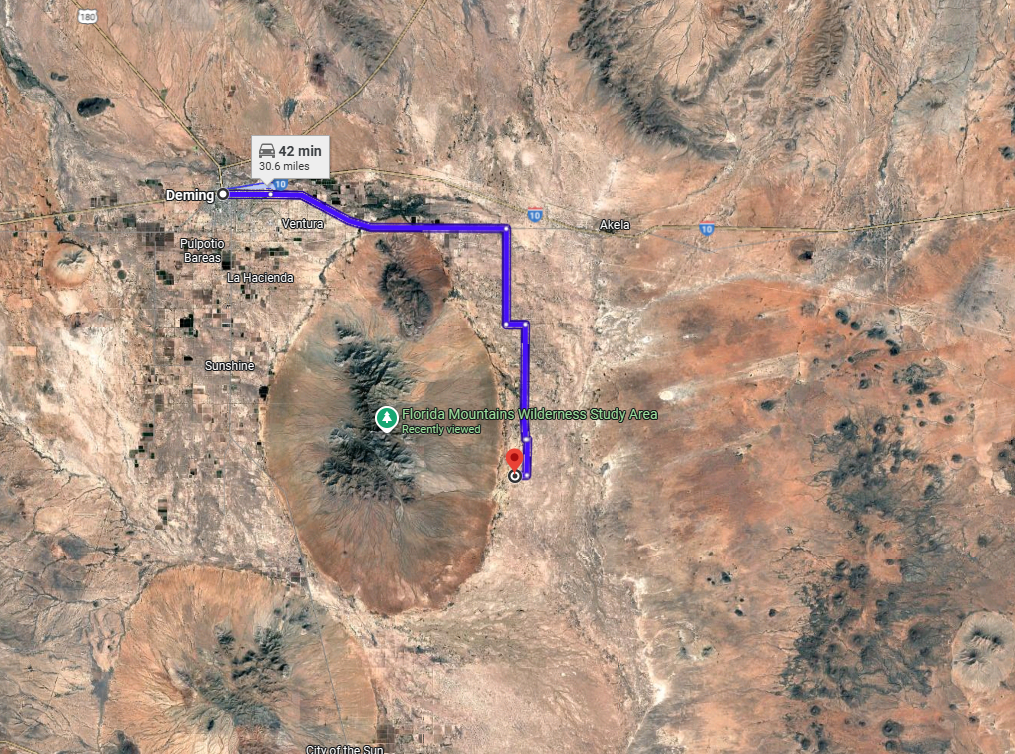Tap the 42 min driving route callout
The image size is (1015, 754).
(291, 157)
